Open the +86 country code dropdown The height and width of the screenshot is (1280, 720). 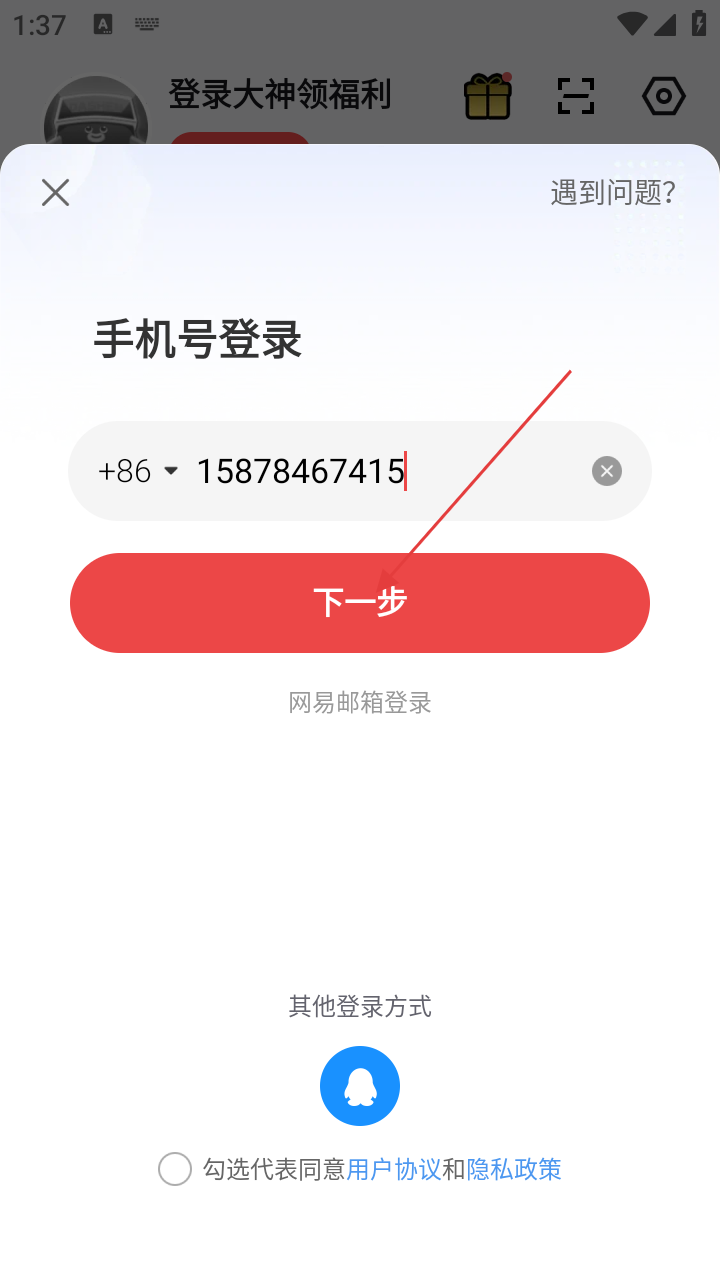coord(138,471)
